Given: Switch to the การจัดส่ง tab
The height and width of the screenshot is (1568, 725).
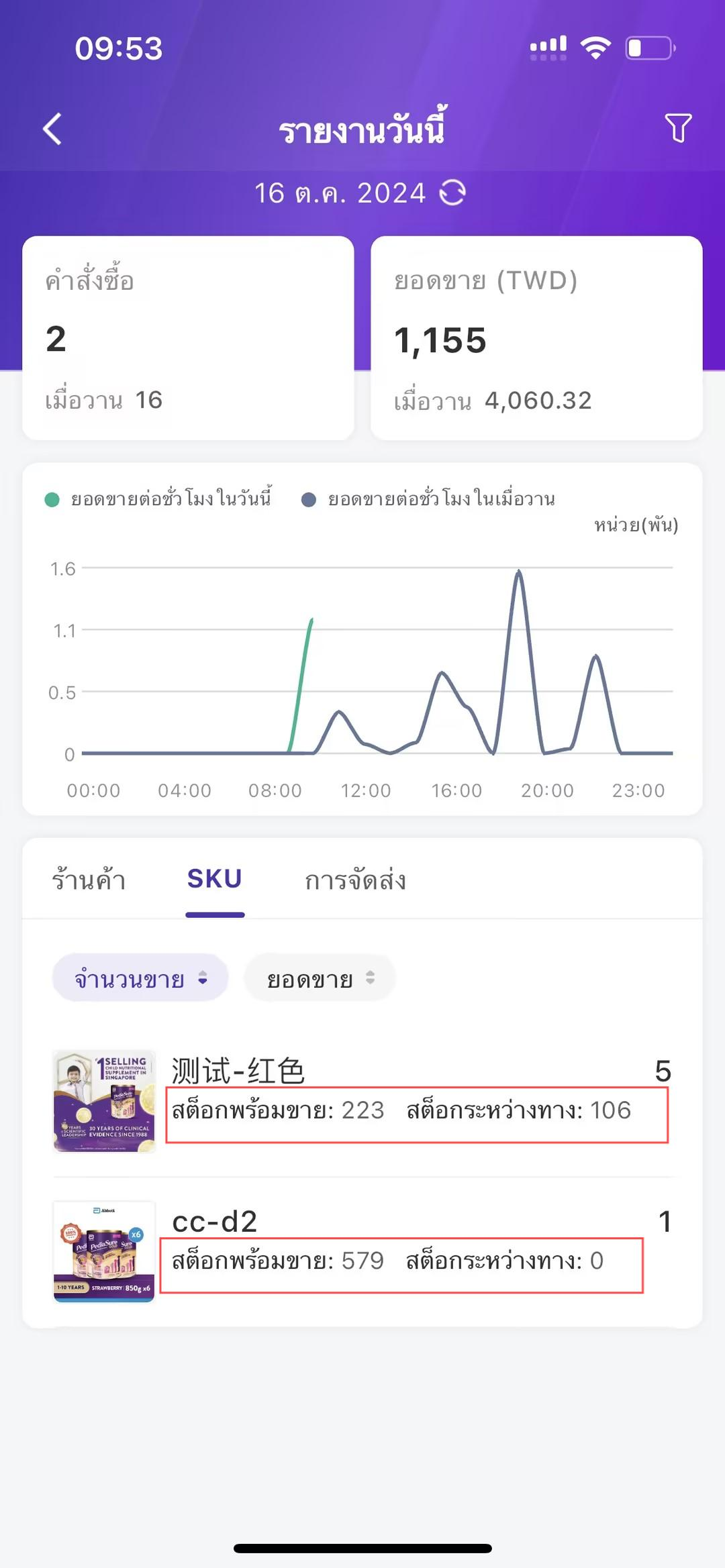Looking at the screenshot, I should [x=355, y=880].
